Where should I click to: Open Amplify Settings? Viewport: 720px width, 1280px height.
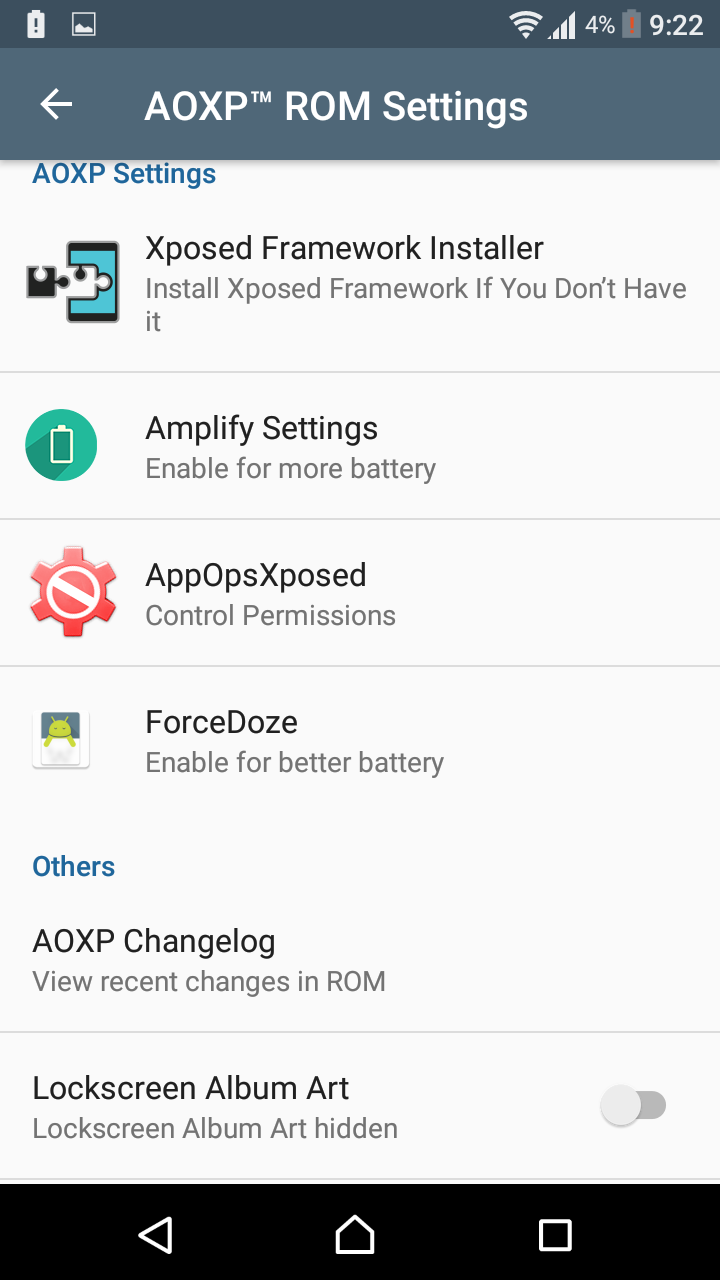(x=360, y=446)
